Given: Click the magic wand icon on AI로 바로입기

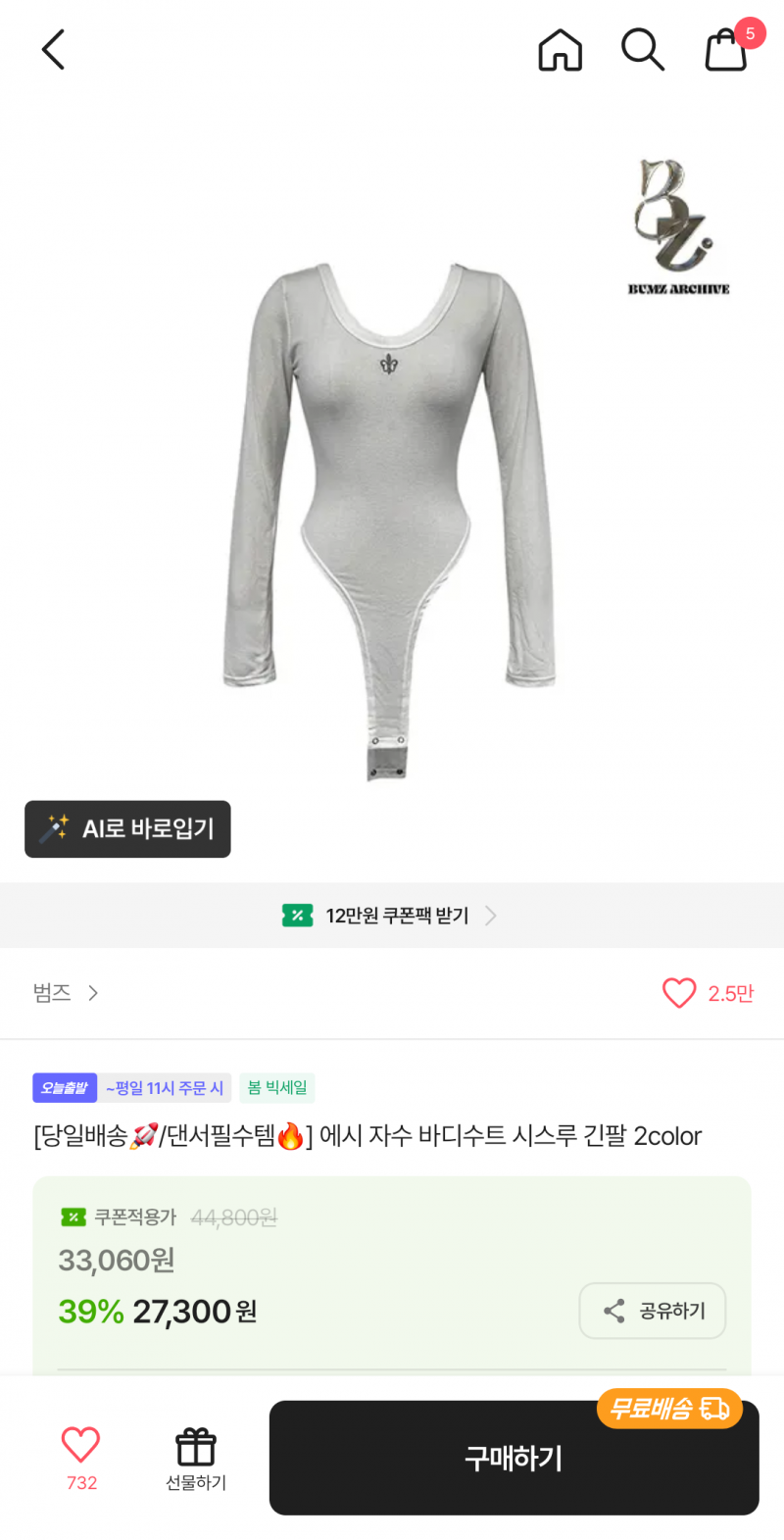Looking at the screenshot, I should coord(55,829).
